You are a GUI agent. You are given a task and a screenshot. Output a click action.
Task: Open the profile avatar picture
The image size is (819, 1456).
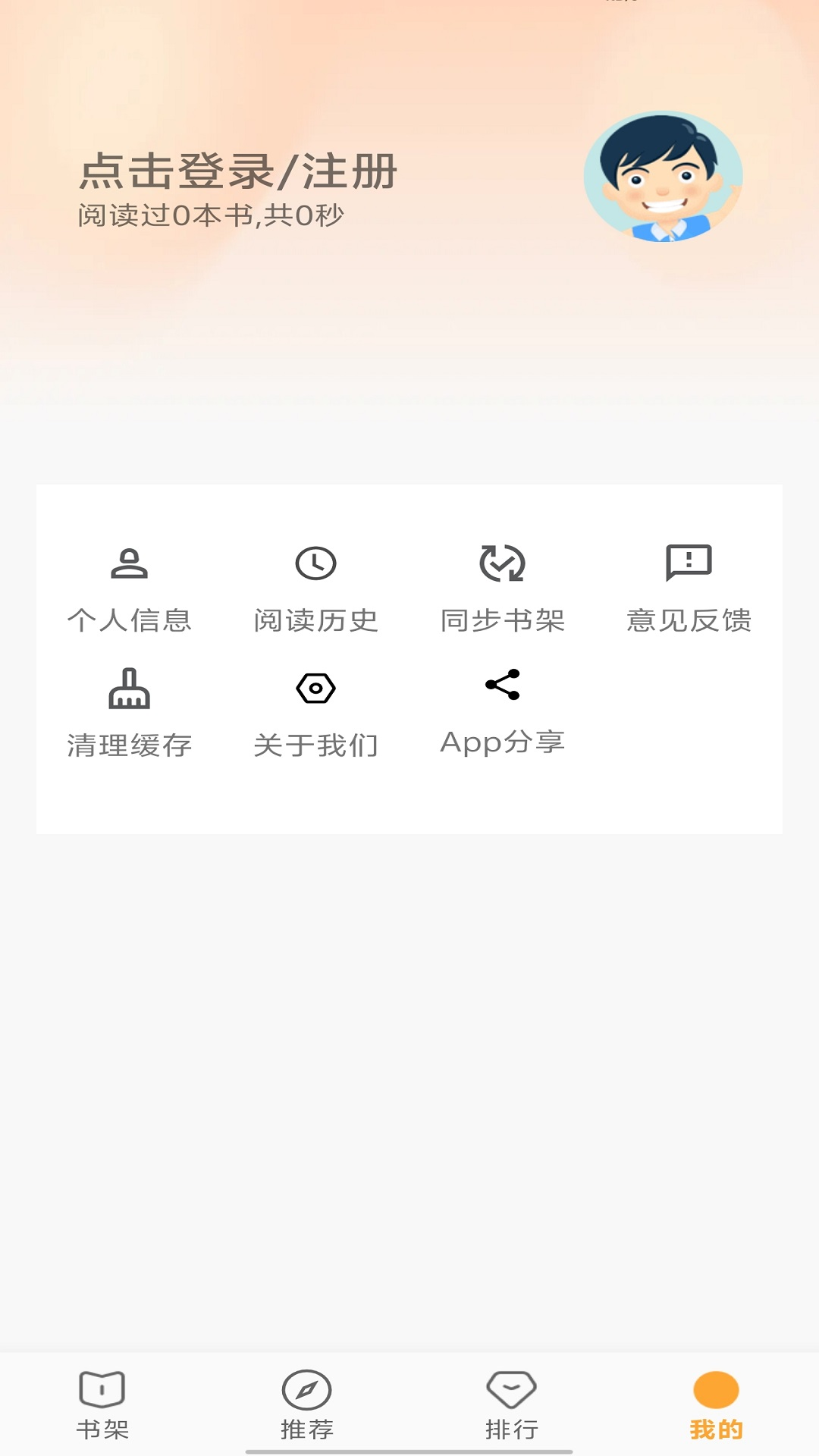pyautogui.click(x=663, y=177)
